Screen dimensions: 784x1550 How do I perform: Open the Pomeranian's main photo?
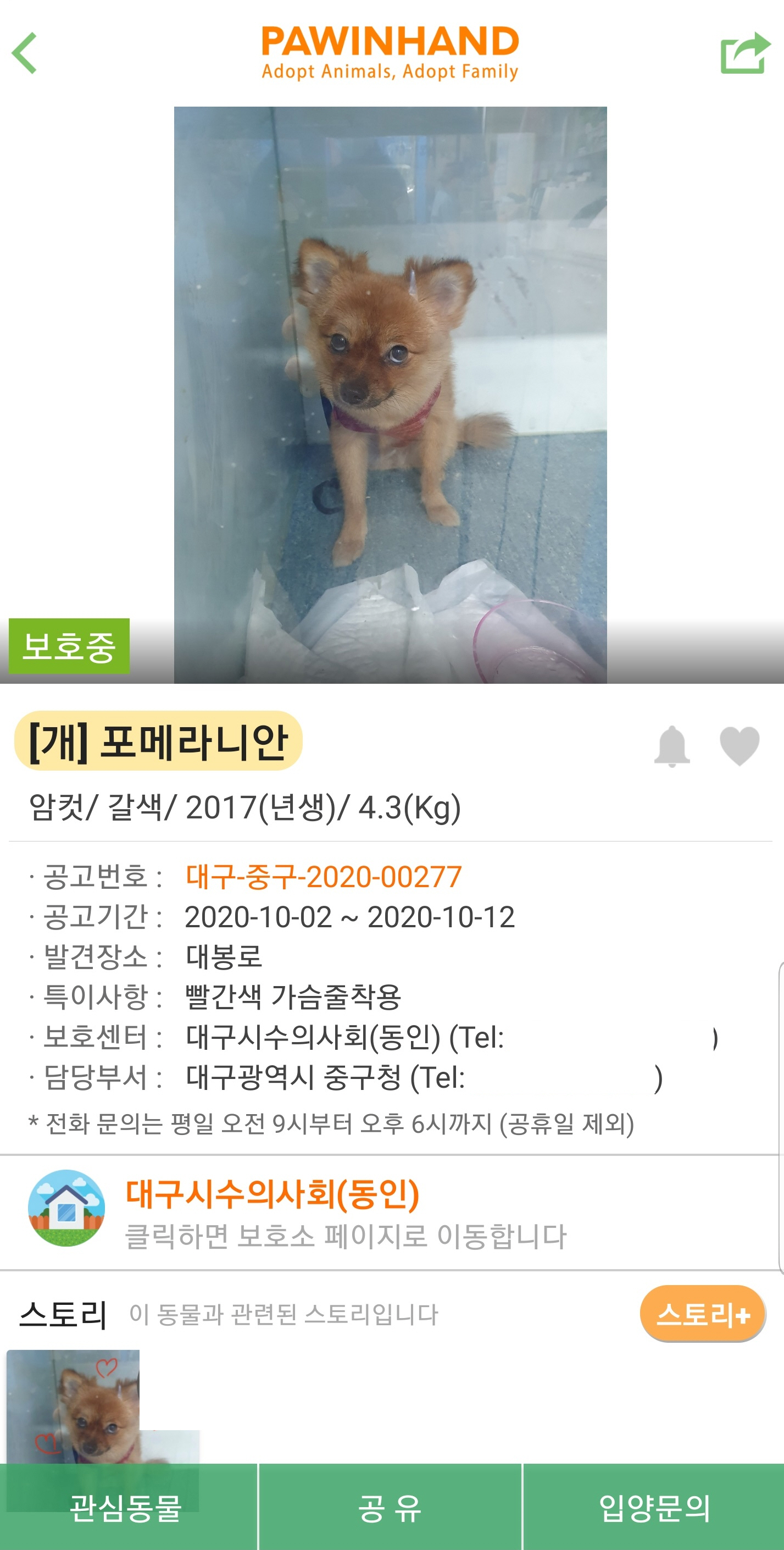[390, 394]
